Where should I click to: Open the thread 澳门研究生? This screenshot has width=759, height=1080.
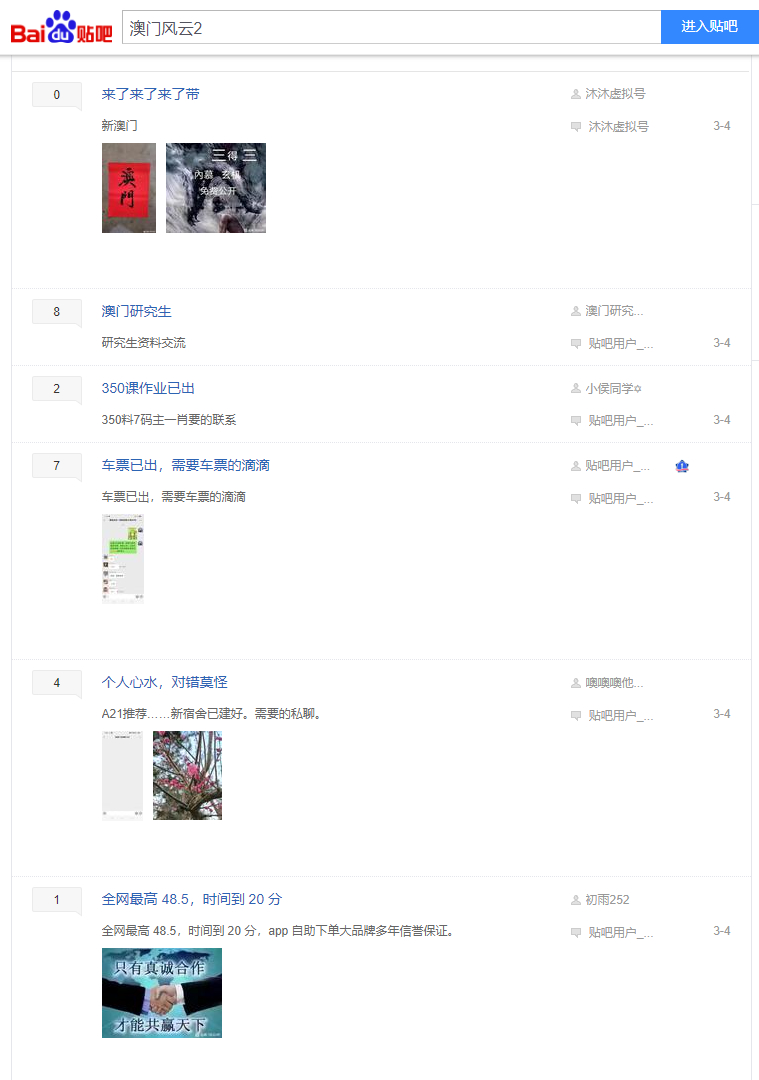coord(136,311)
